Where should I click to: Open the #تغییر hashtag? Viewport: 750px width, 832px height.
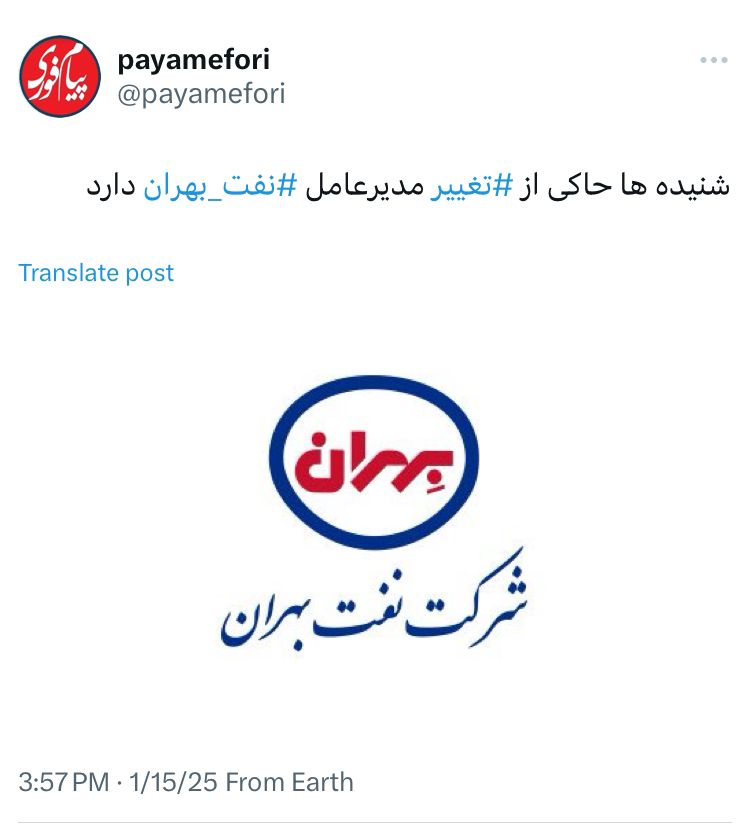pos(471,185)
